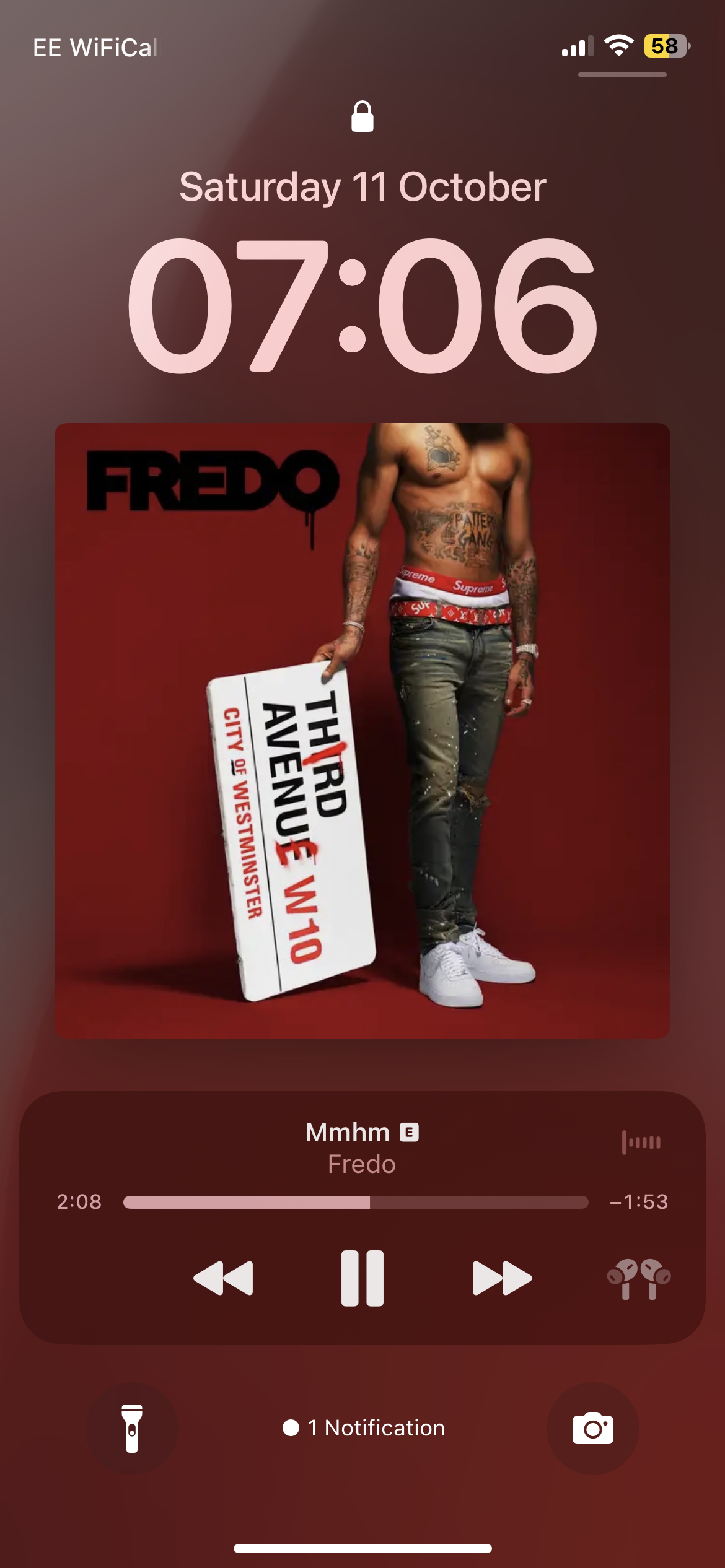Tap the audio waveform icon in the player
725x1568 pixels.
click(641, 1141)
